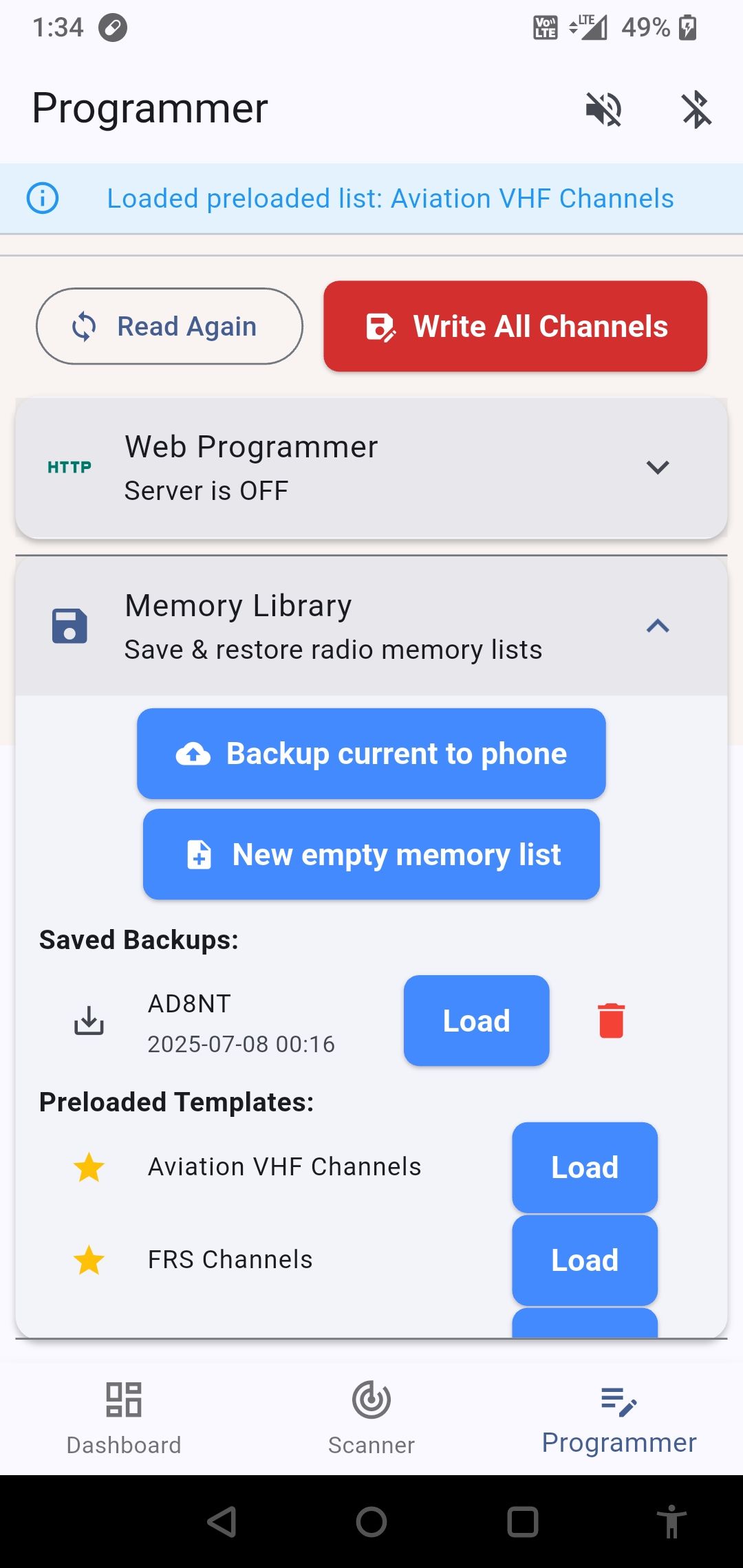Go to the phone home screen
Viewport: 743px width, 1568px height.
pyautogui.click(x=371, y=1521)
